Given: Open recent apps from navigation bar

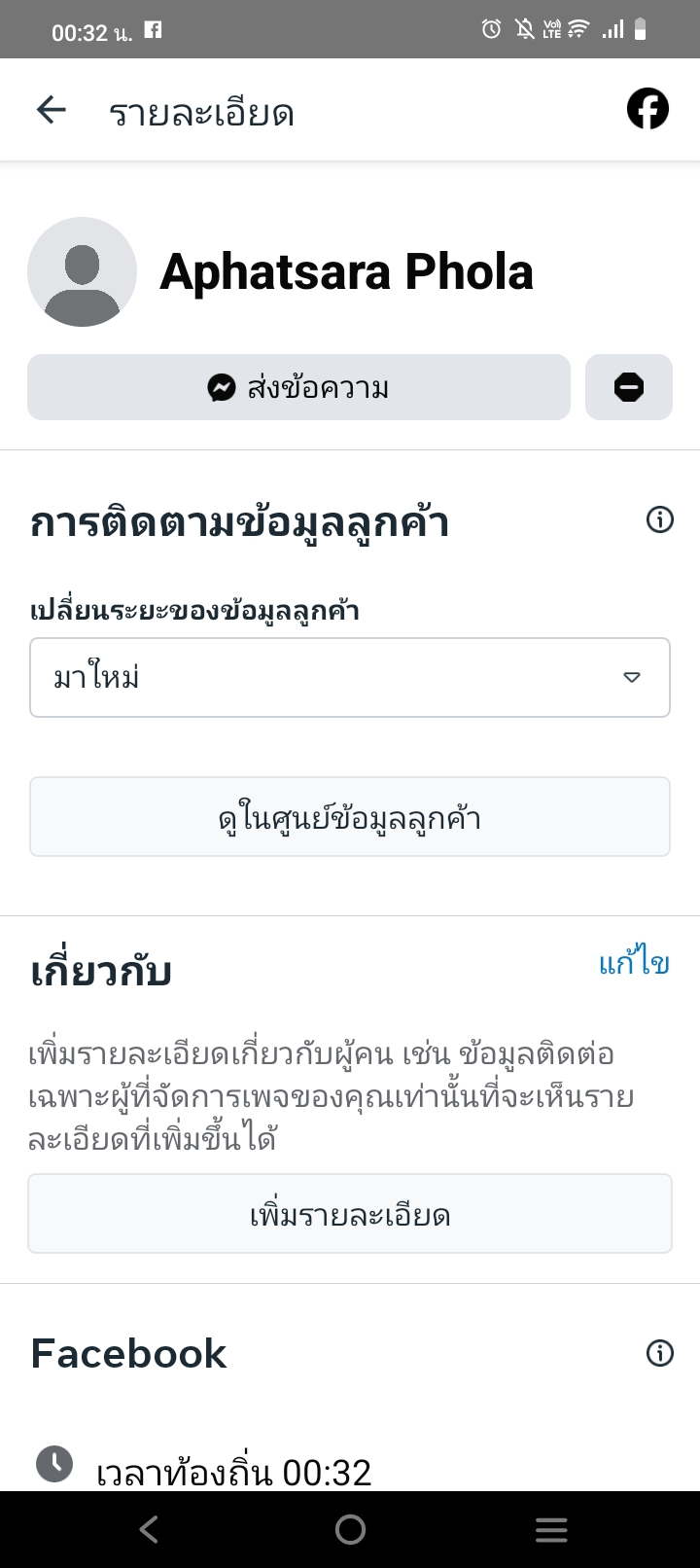Looking at the screenshot, I should click(x=551, y=1530).
